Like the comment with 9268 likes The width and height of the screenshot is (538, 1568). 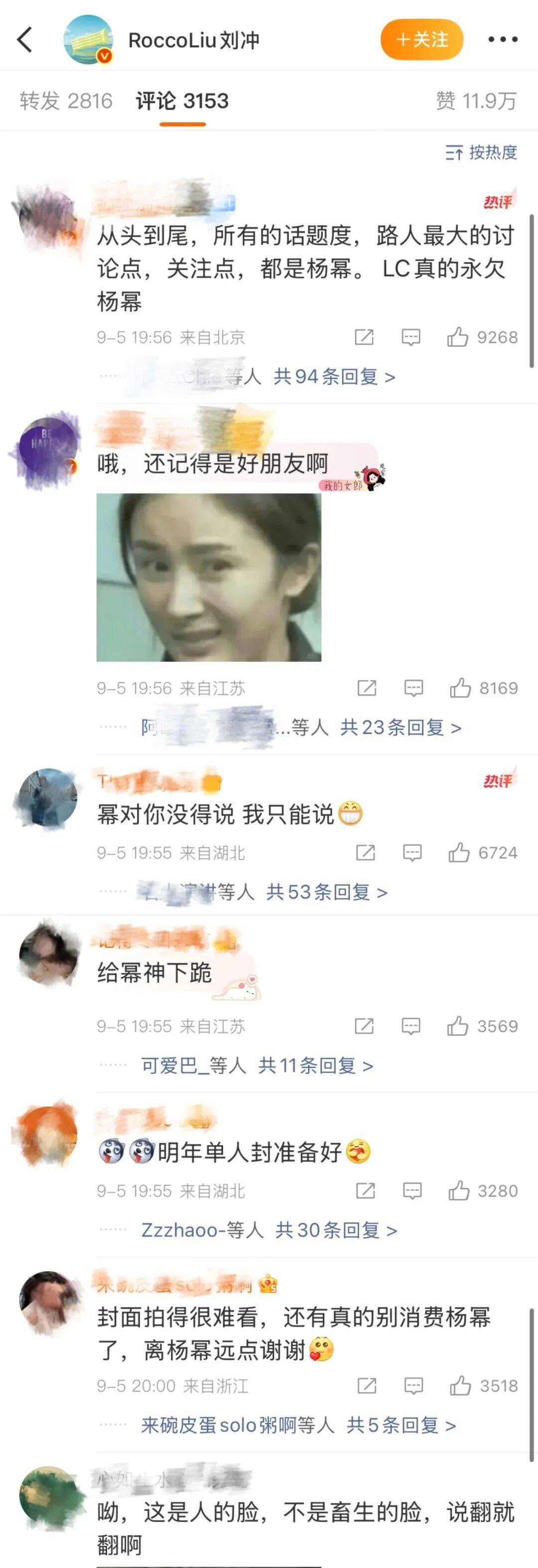coord(458,337)
